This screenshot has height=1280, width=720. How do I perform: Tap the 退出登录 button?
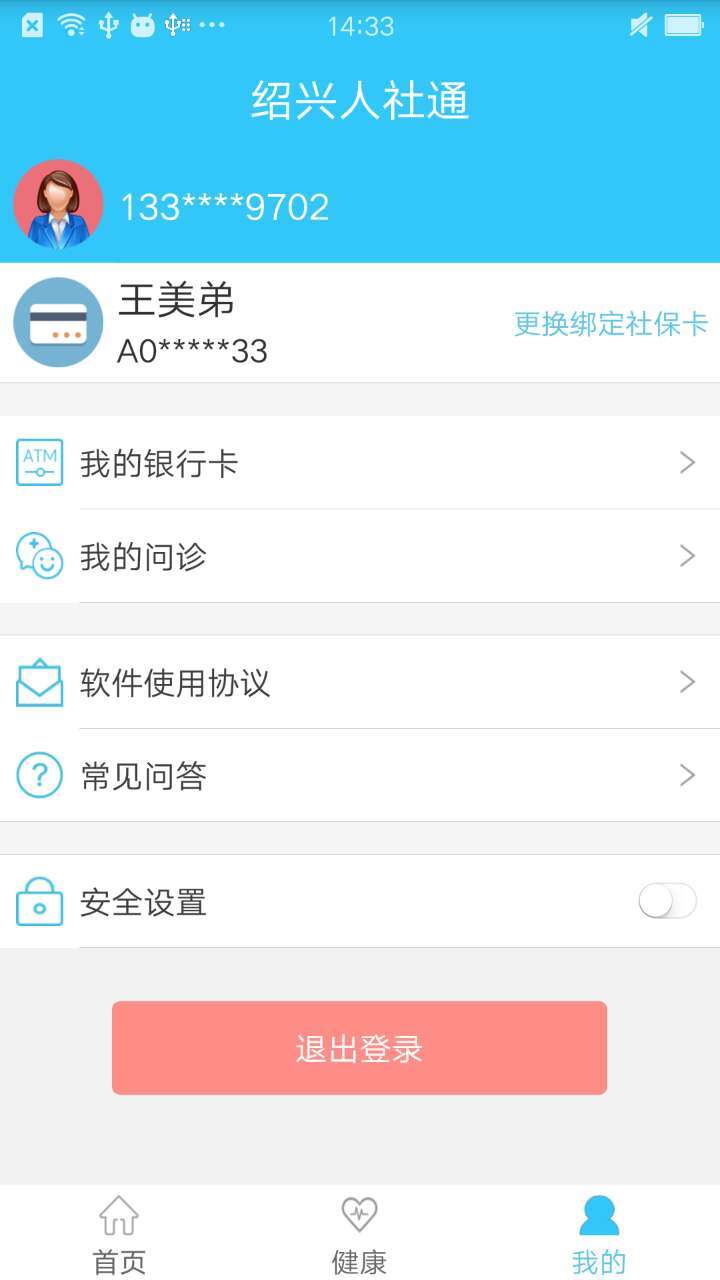tap(359, 1048)
